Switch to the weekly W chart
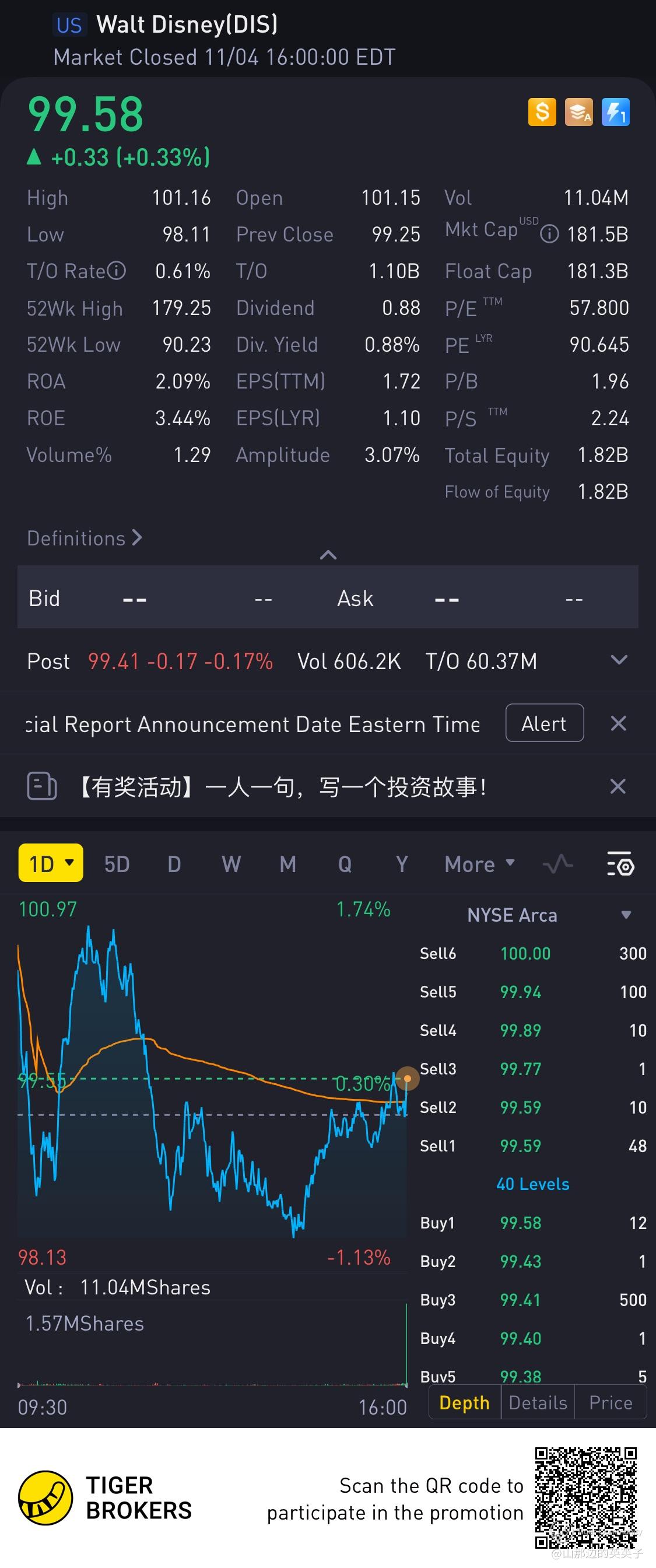Screen dimensions: 656x1568 pyautogui.click(x=231, y=864)
